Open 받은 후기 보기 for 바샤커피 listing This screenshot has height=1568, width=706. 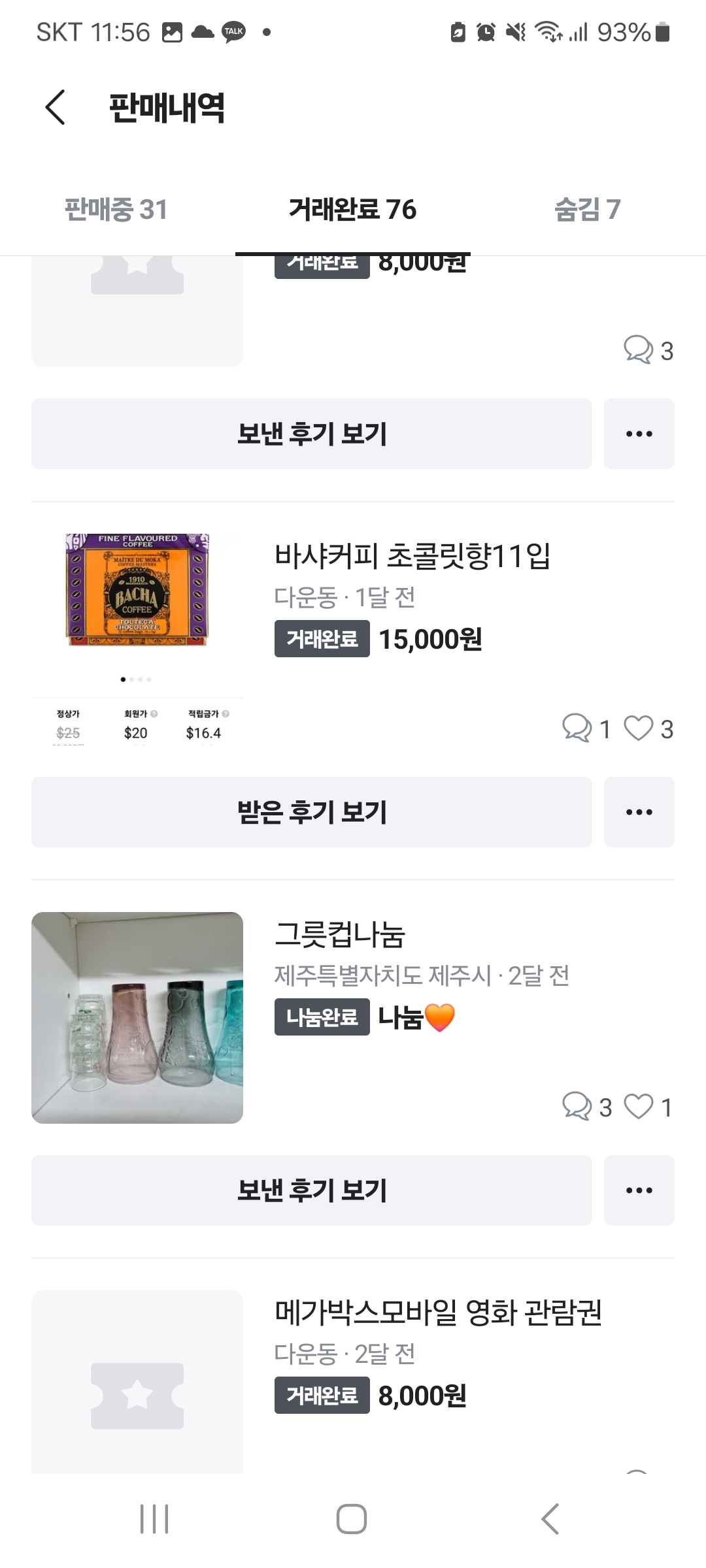pyautogui.click(x=312, y=812)
